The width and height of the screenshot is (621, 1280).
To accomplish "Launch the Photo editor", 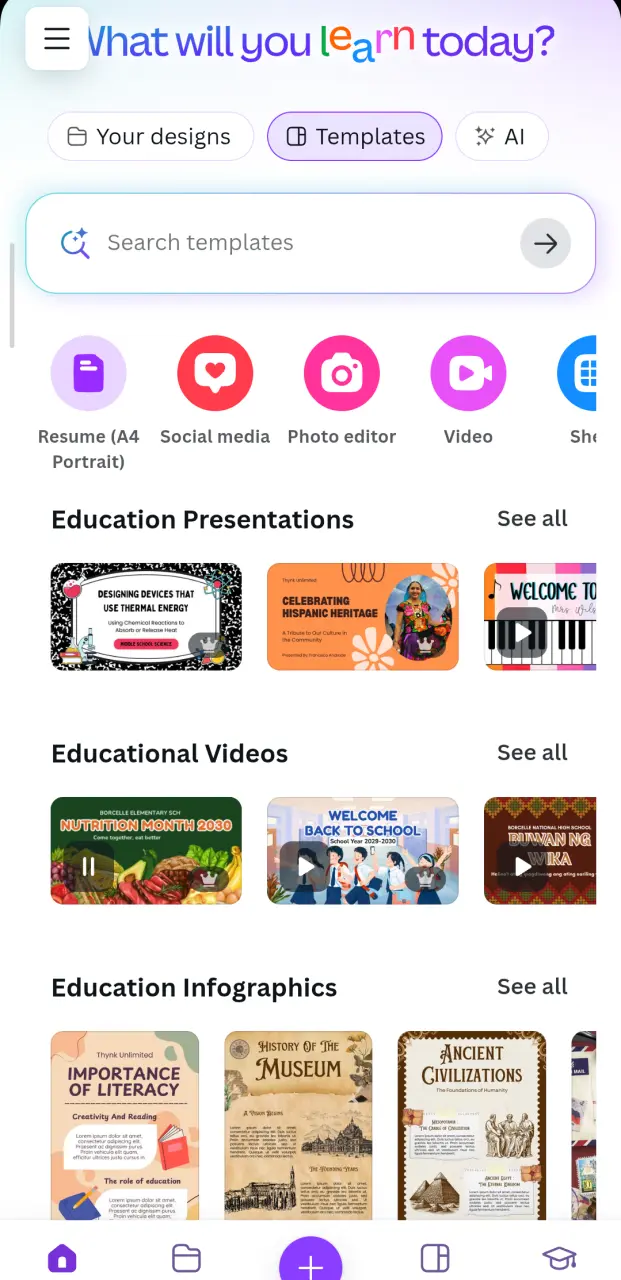I will (x=342, y=392).
